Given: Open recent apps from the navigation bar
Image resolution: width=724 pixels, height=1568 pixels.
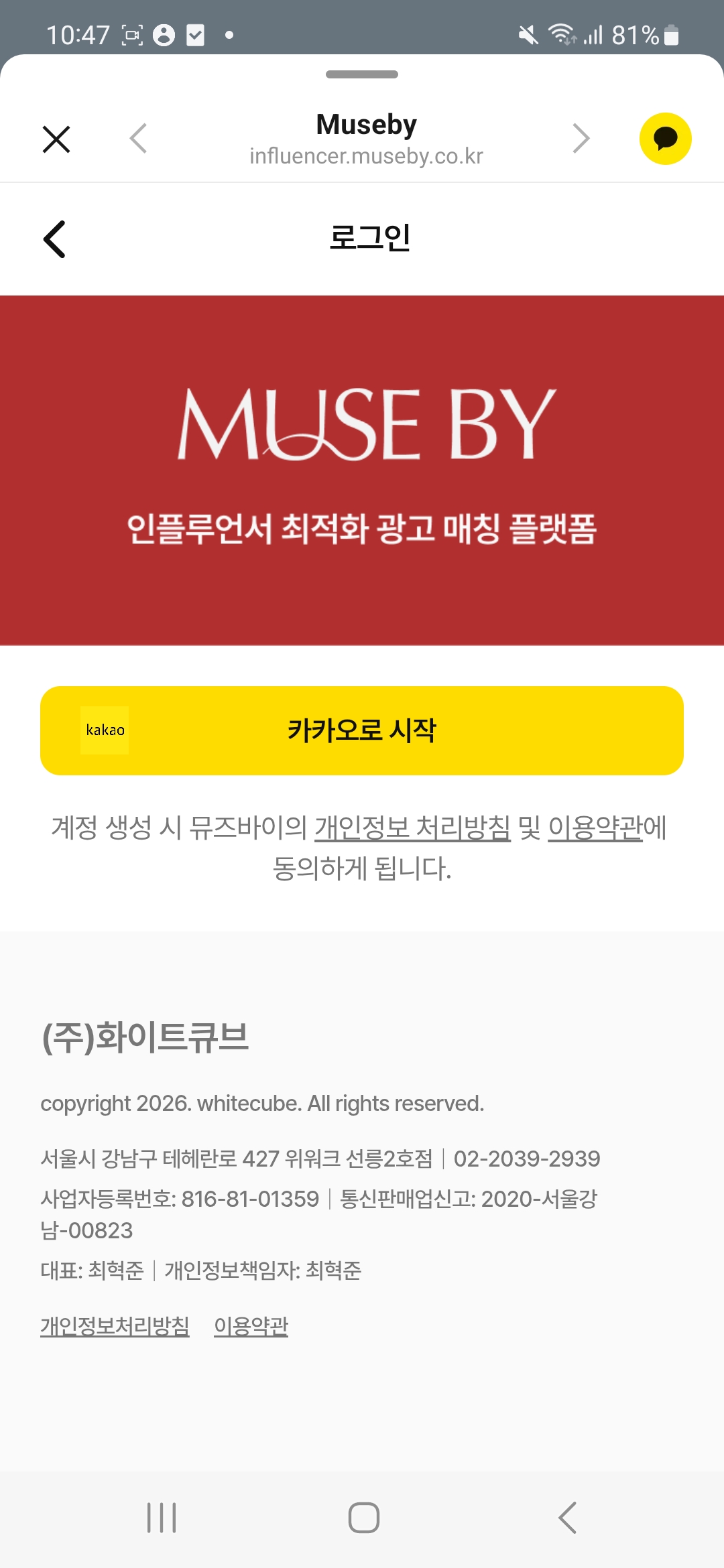Looking at the screenshot, I should pyautogui.click(x=162, y=1518).
